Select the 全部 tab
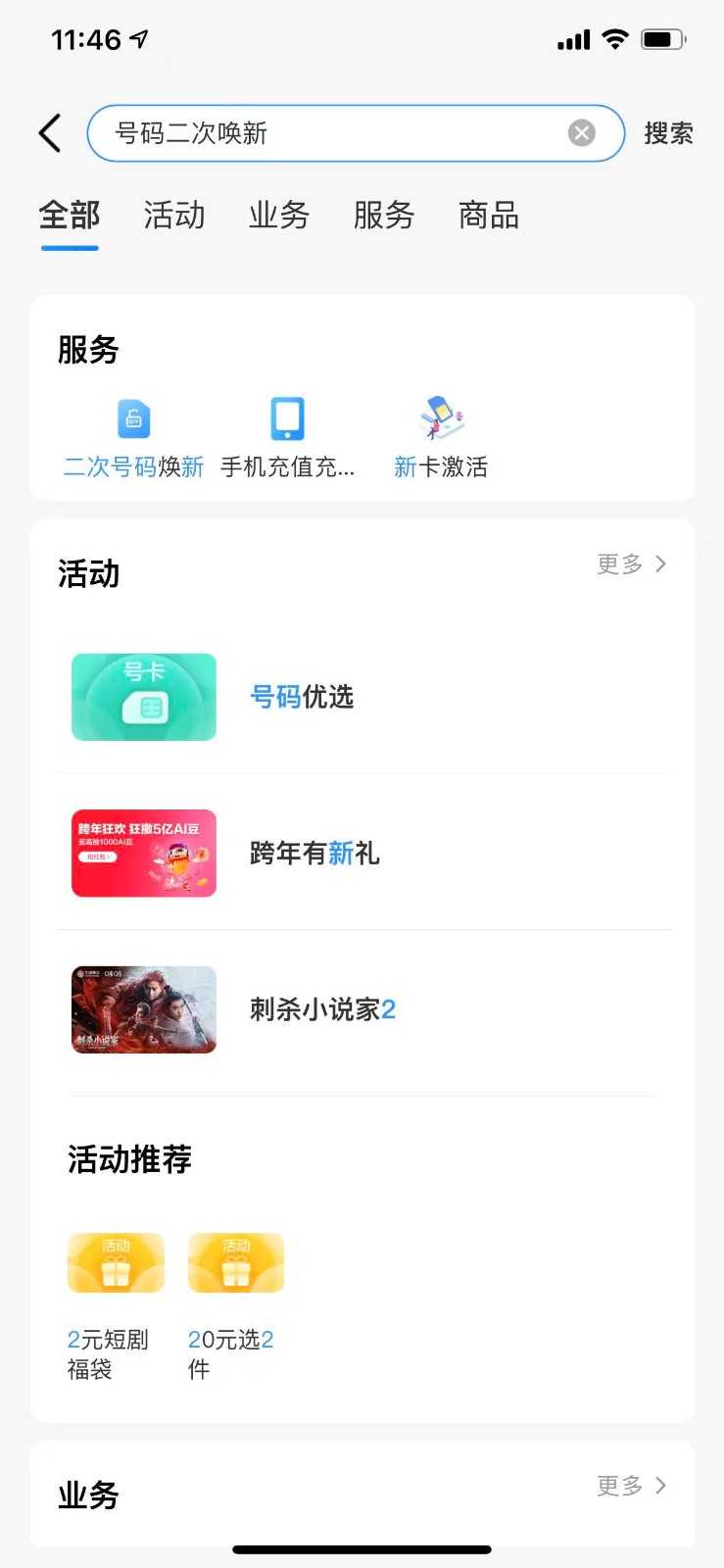The width and height of the screenshot is (724, 1568). pos(70,216)
